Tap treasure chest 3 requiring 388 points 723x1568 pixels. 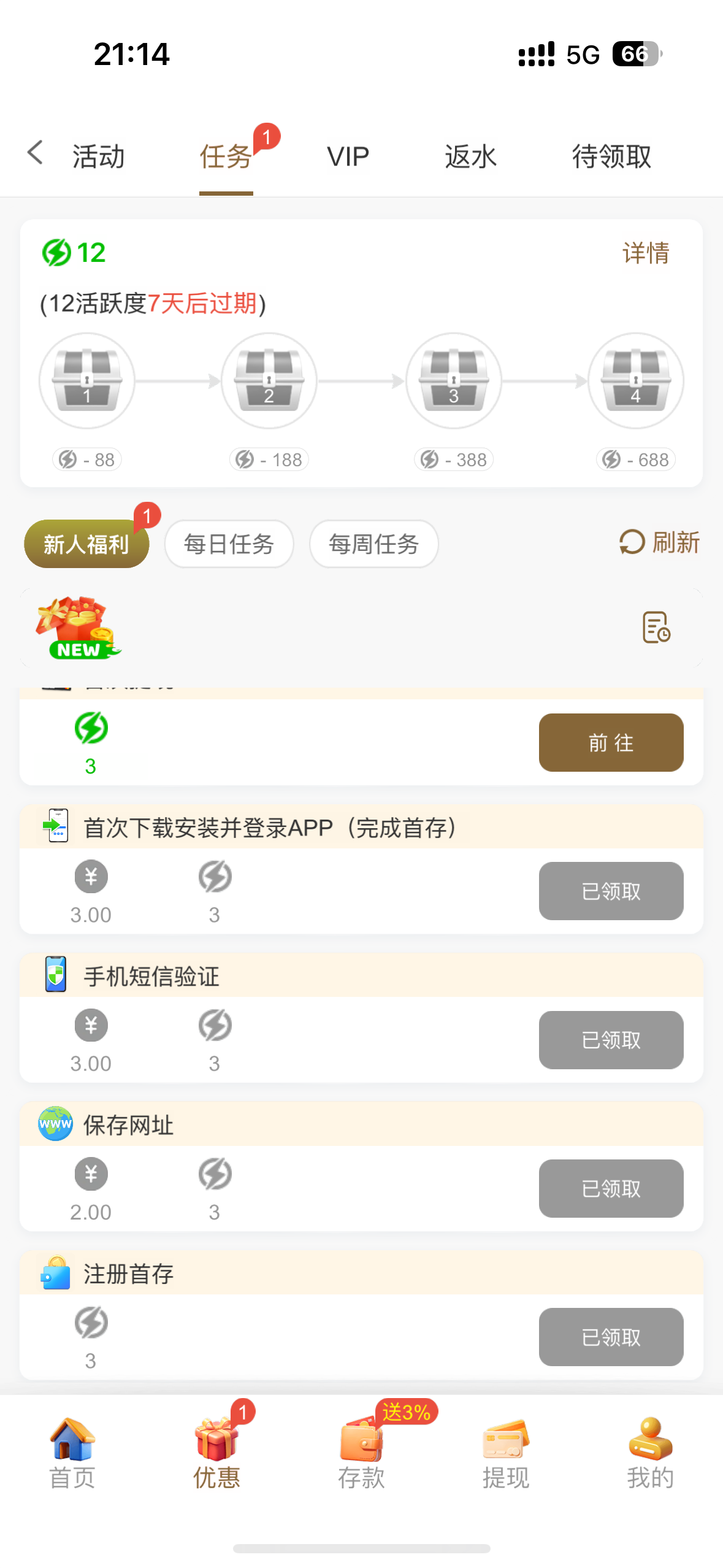454,381
